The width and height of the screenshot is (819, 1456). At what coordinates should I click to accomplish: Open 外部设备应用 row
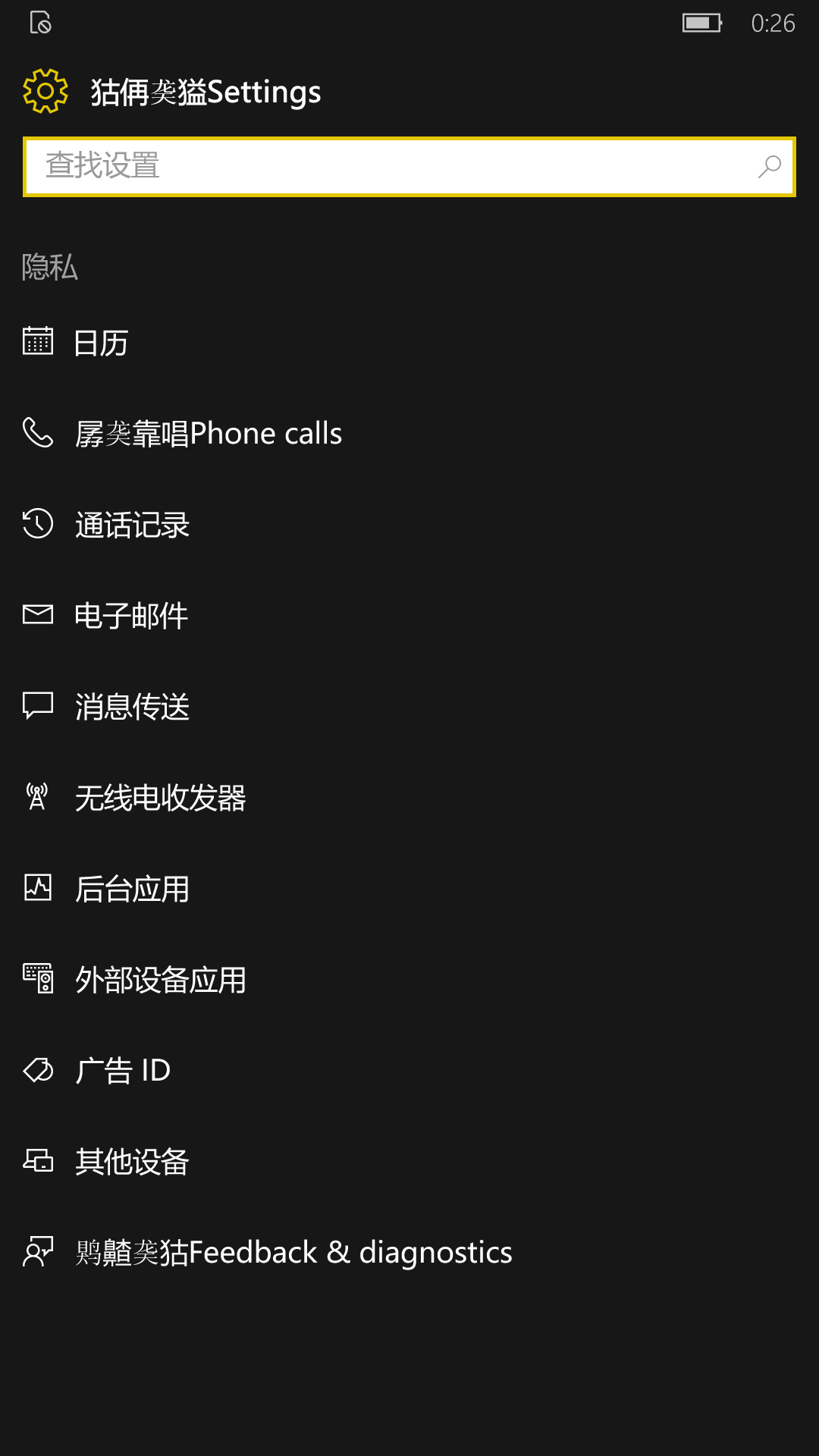click(x=409, y=980)
